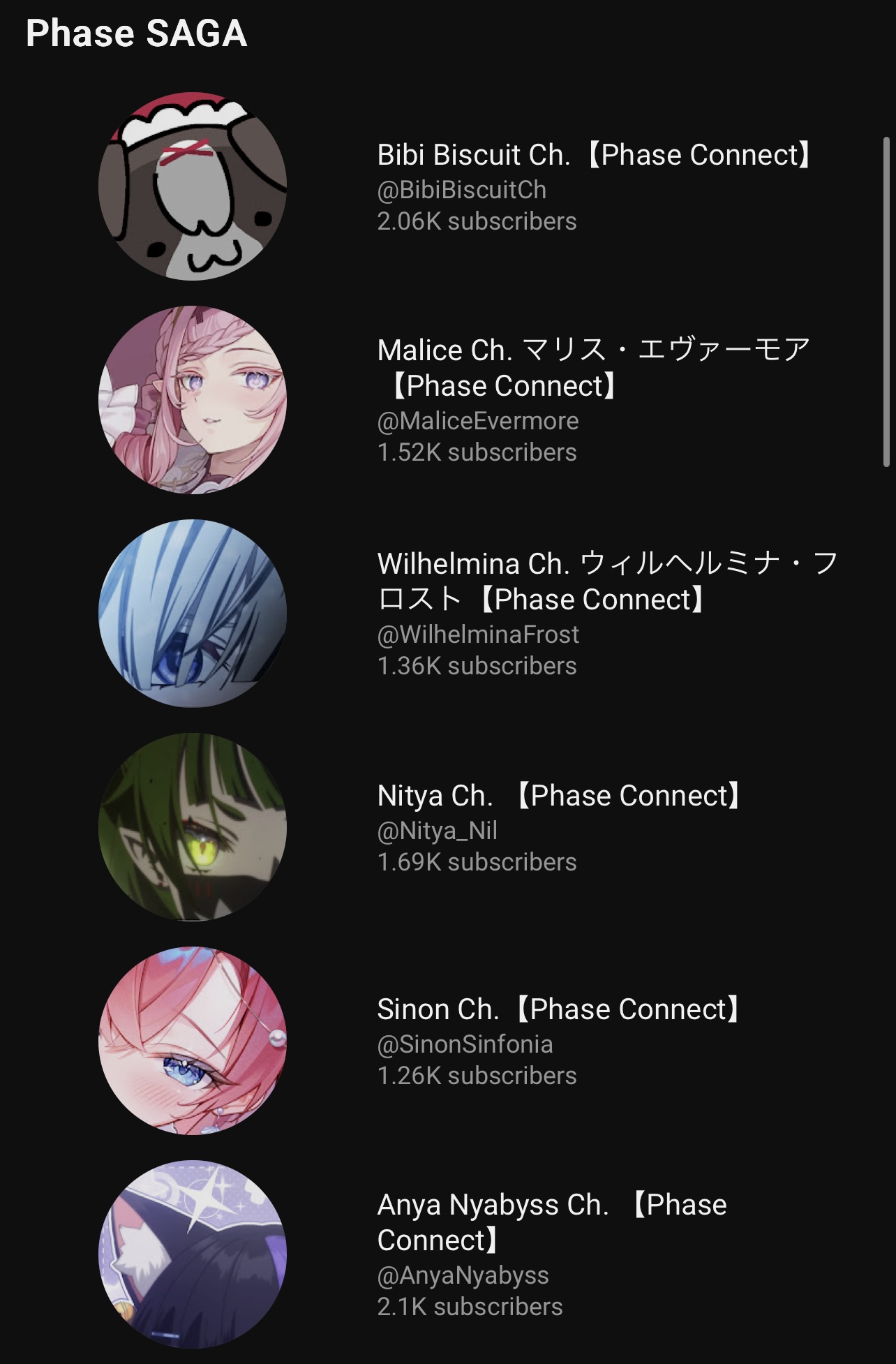Image resolution: width=896 pixels, height=1364 pixels.
Task: Open Malice Ch. channel row
Action: [x=592, y=368]
